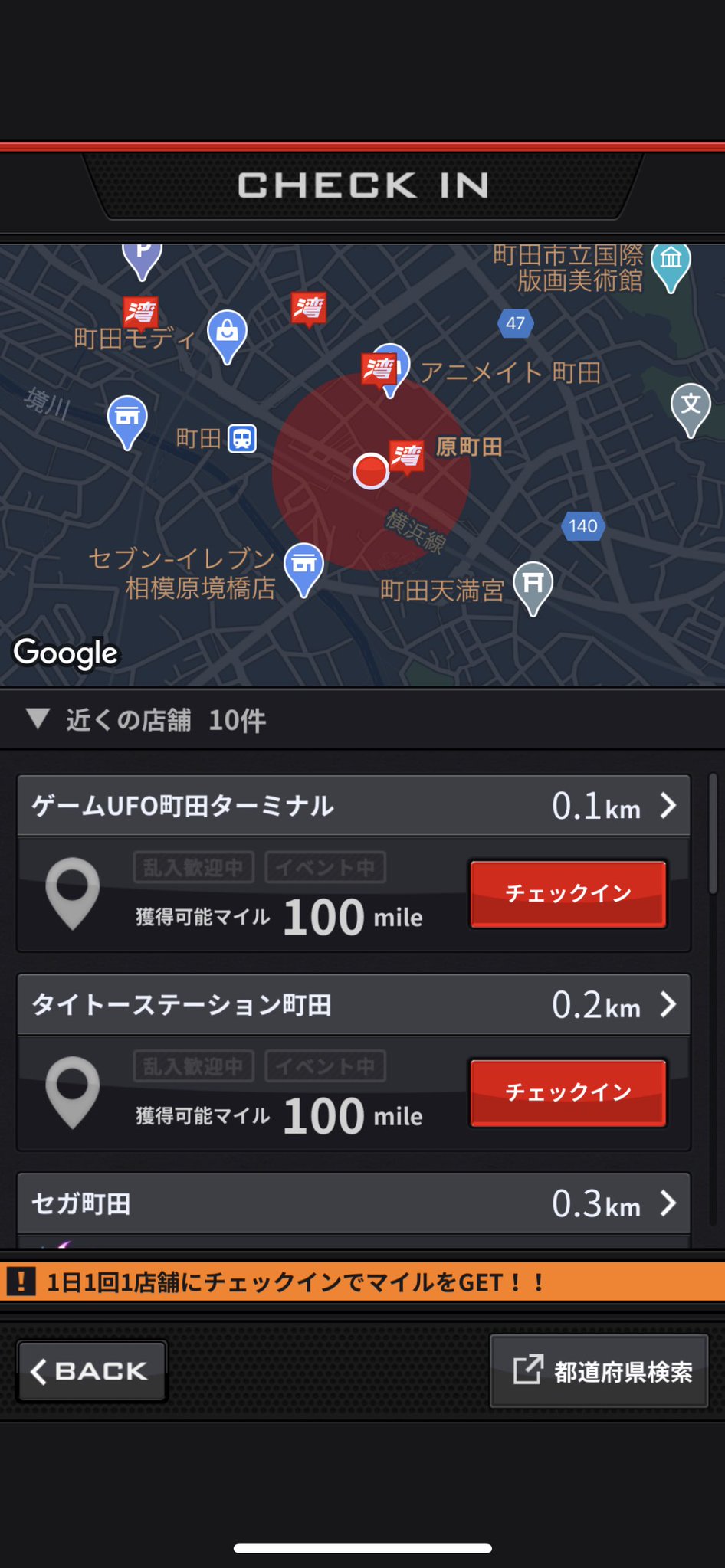
Task: Tap the store marker near アニメイト 町田
Action: click(379, 369)
